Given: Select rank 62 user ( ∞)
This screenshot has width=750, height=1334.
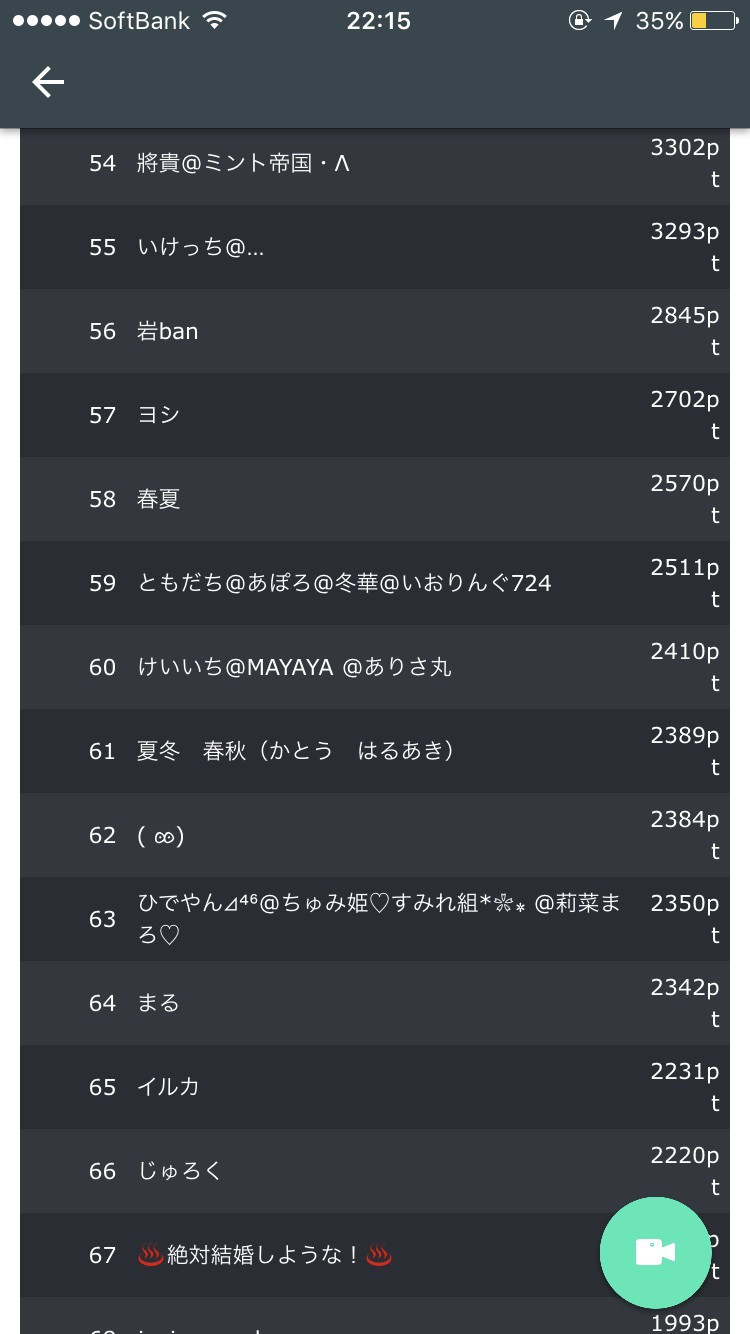Looking at the screenshot, I should tap(375, 835).
